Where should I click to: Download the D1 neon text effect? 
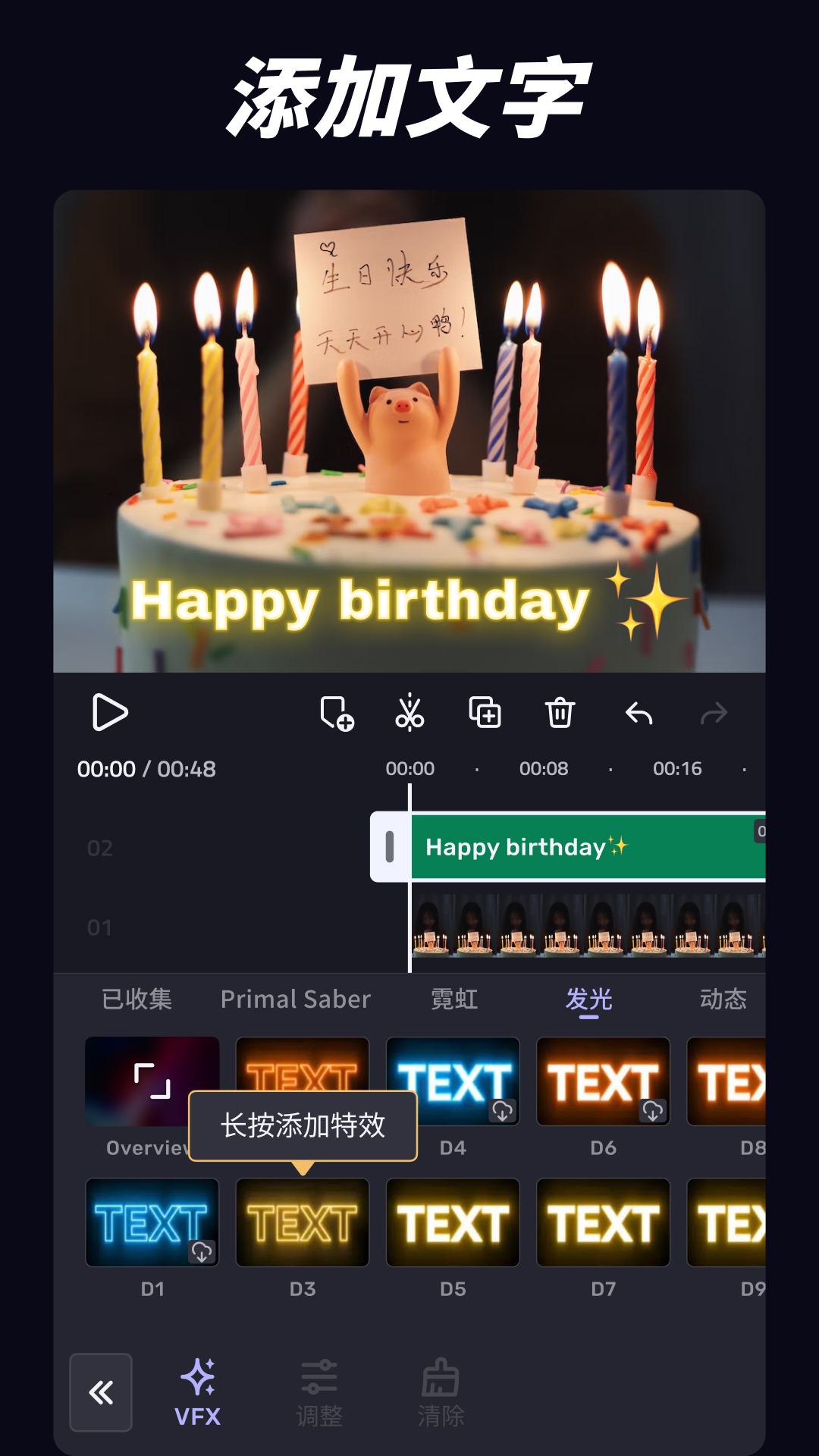pos(202,1254)
